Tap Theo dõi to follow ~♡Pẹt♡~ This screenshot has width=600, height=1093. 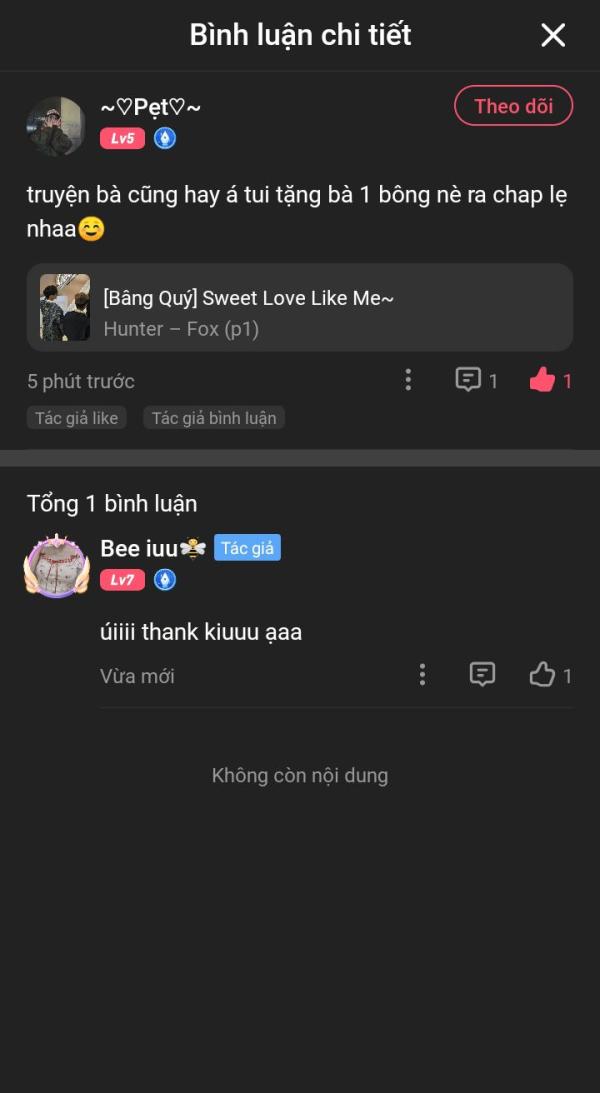point(514,106)
